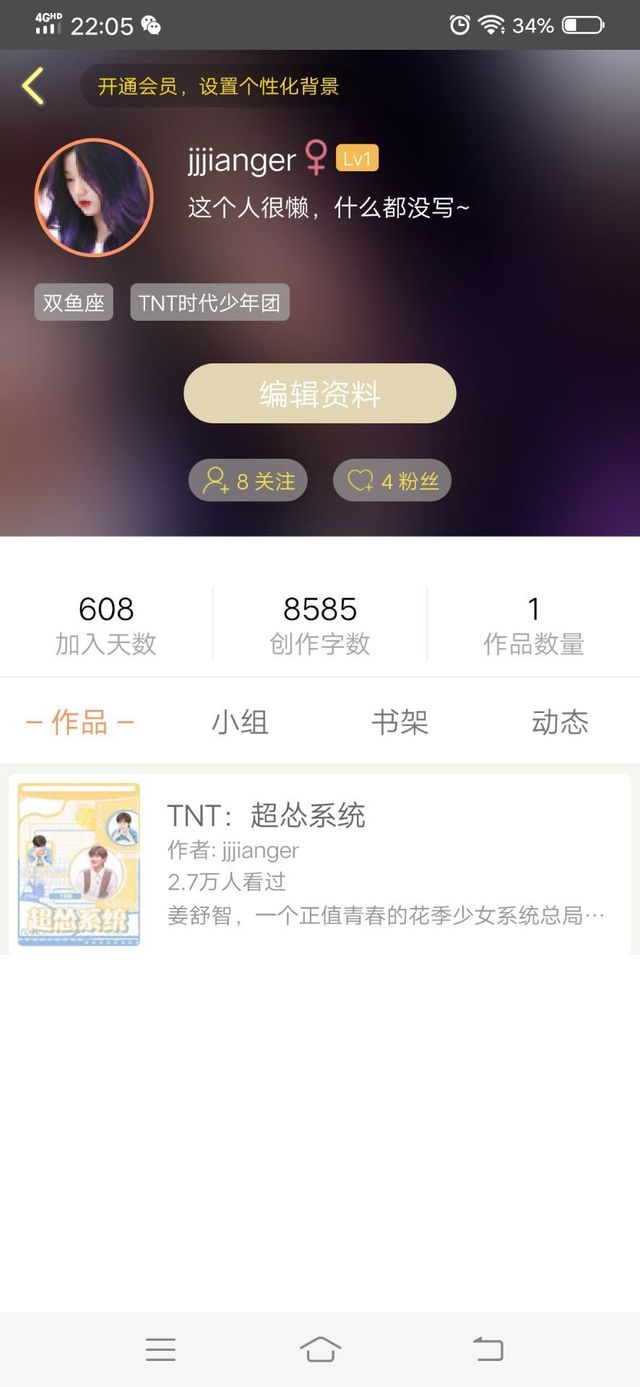View the 8 关注 following list
Screen dimensions: 640x1387
click(248, 481)
